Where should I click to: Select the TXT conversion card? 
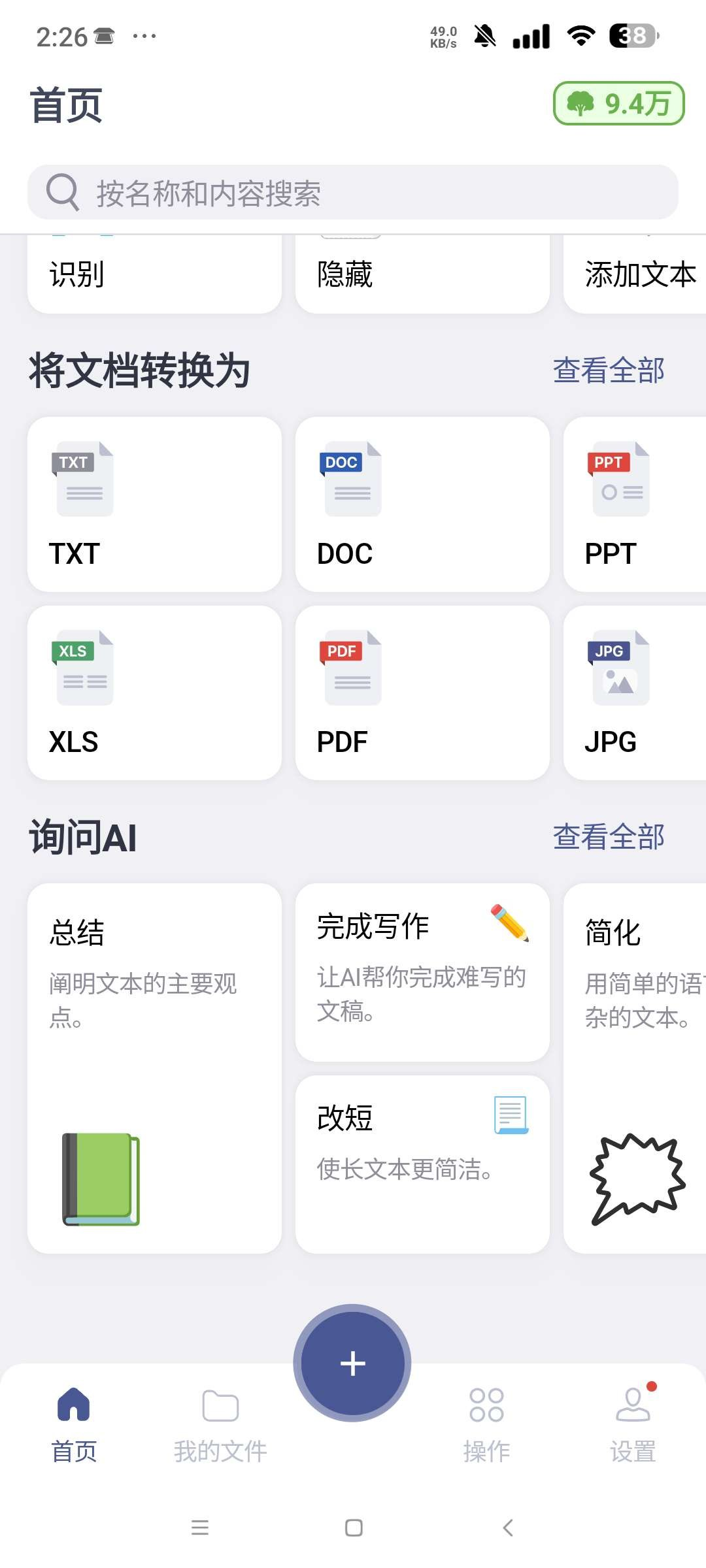(x=154, y=504)
